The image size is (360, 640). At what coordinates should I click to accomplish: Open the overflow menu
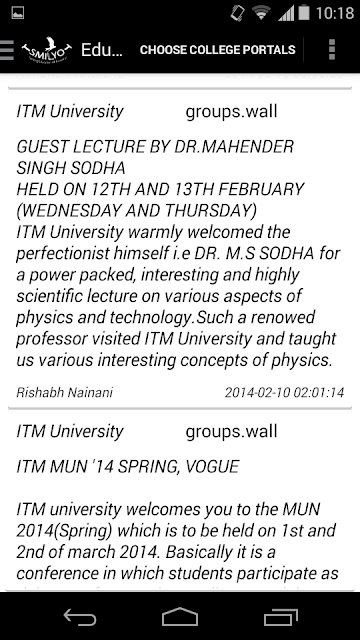pos(331,50)
